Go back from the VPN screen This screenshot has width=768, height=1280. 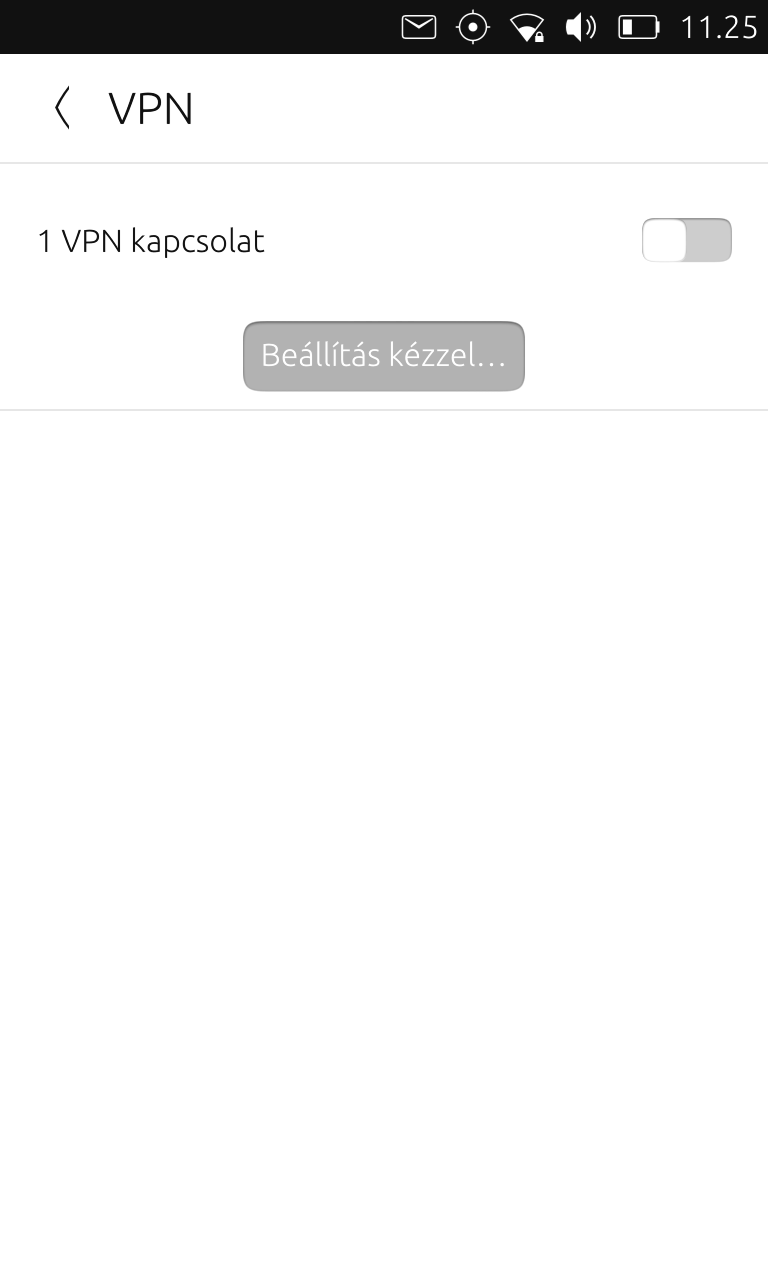(x=62, y=108)
